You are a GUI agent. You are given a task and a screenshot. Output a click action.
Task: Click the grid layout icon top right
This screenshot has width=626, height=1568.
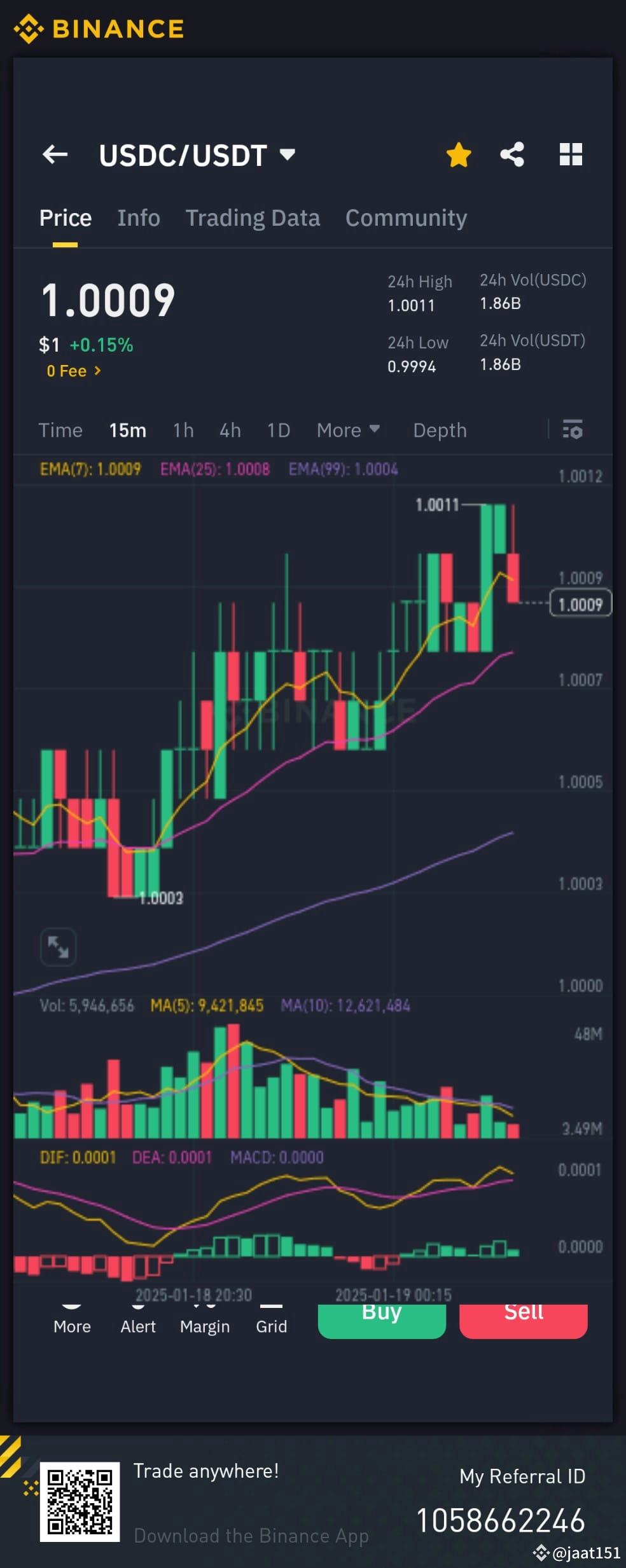[571, 155]
